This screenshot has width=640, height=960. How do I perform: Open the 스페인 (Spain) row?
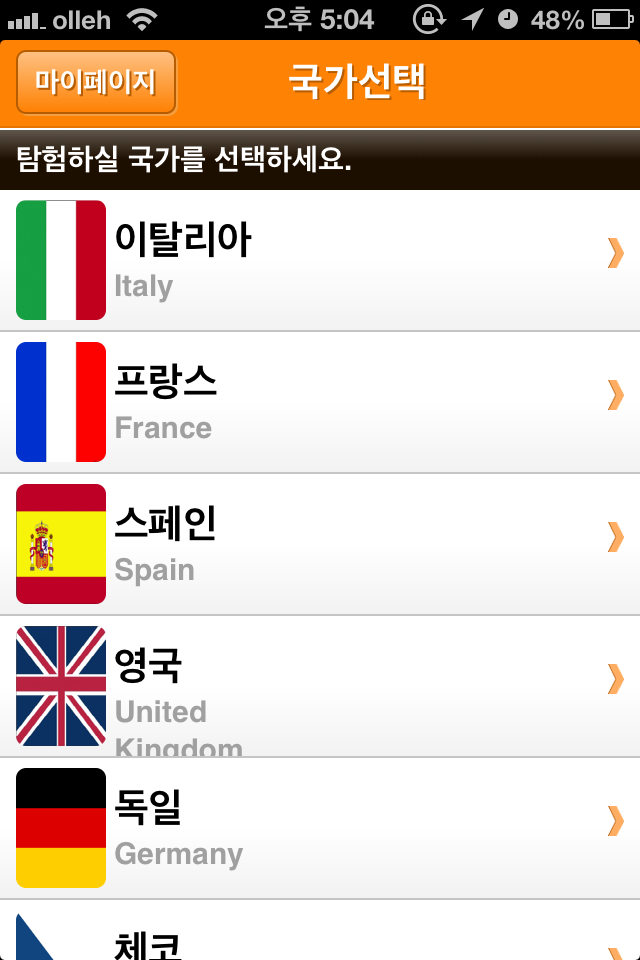(320, 544)
